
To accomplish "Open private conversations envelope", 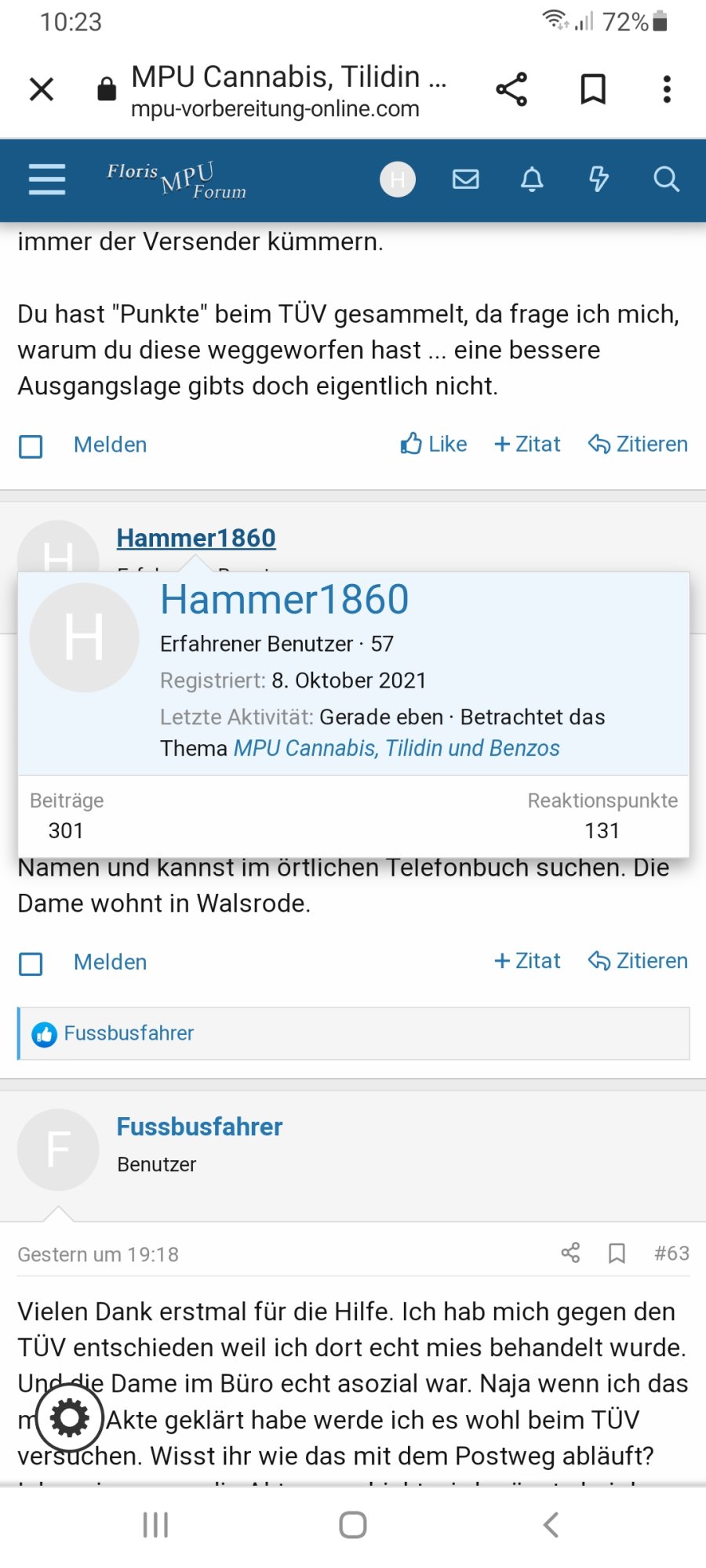I will pyautogui.click(x=466, y=180).
